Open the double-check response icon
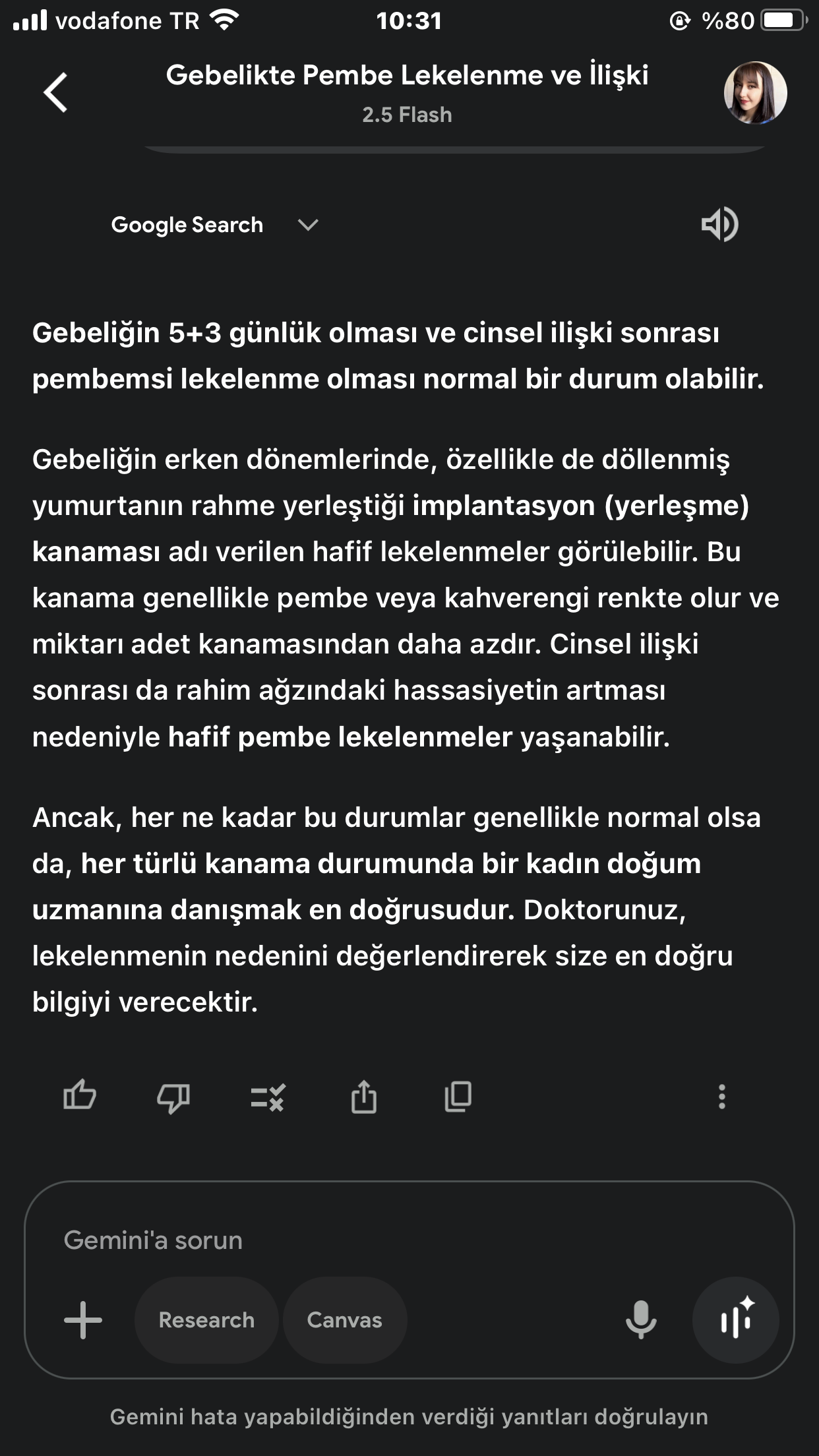The image size is (819, 1456). [x=268, y=1097]
